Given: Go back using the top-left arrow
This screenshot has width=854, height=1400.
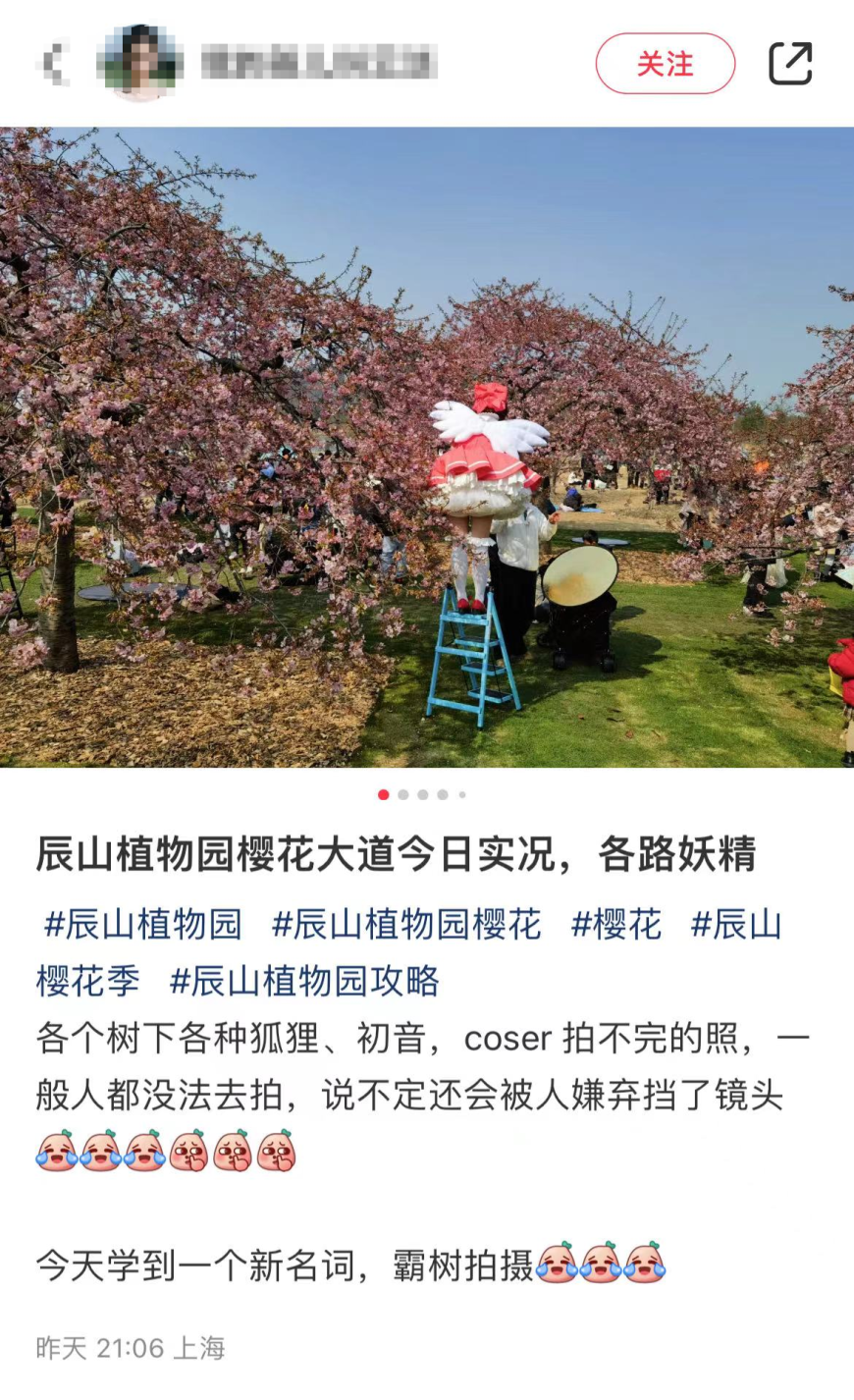Looking at the screenshot, I should point(55,64).
